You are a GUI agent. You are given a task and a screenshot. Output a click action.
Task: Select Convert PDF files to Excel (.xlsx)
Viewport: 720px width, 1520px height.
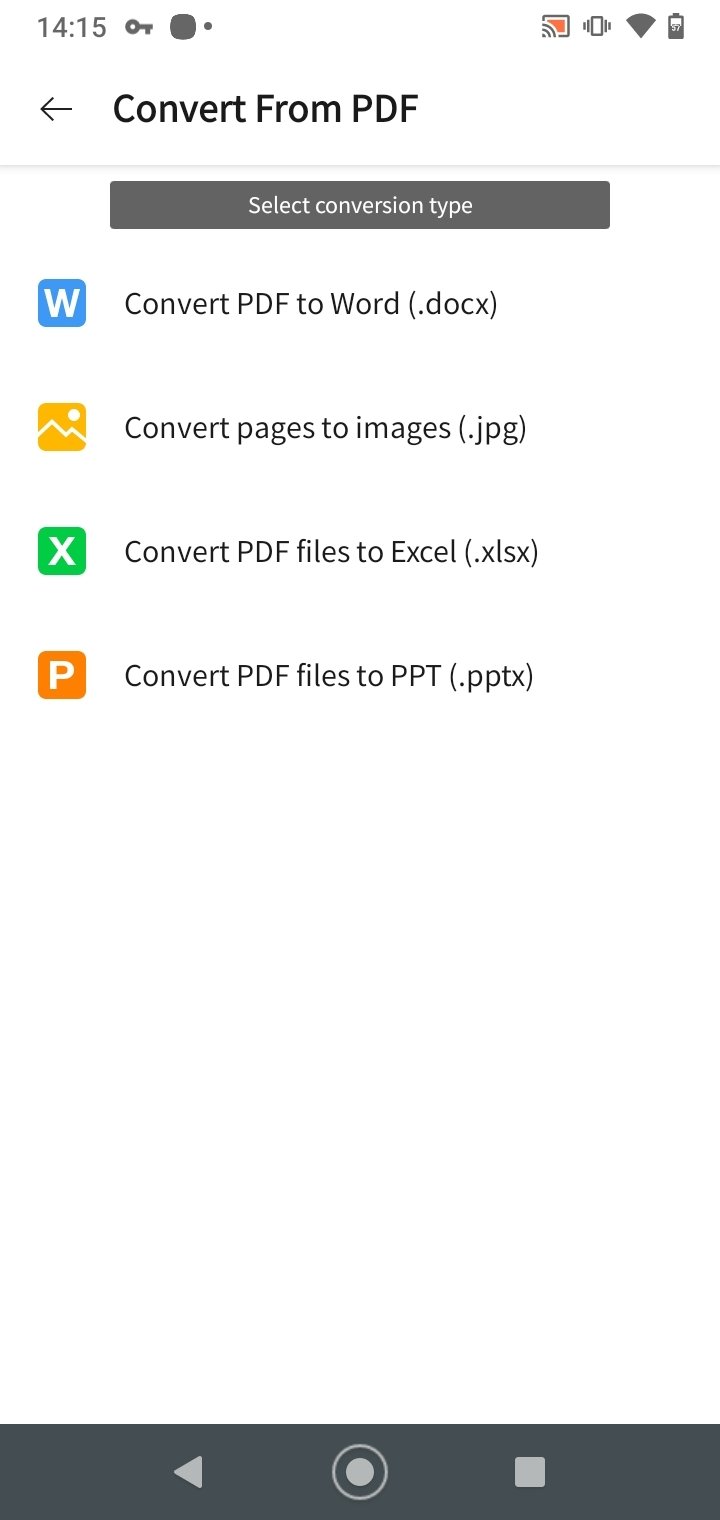tap(330, 551)
